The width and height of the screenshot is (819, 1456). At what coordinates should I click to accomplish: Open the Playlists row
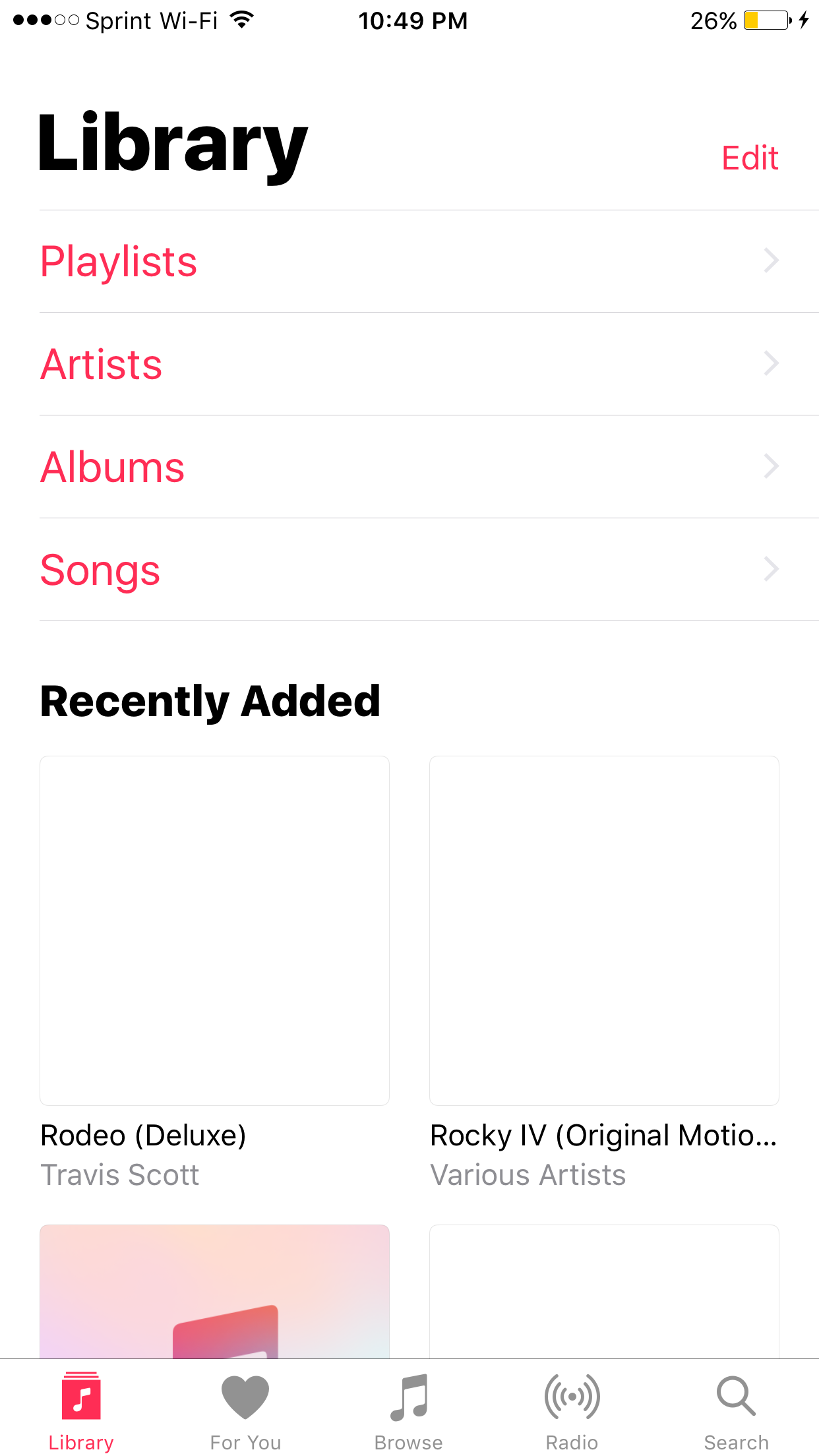[x=409, y=261]
